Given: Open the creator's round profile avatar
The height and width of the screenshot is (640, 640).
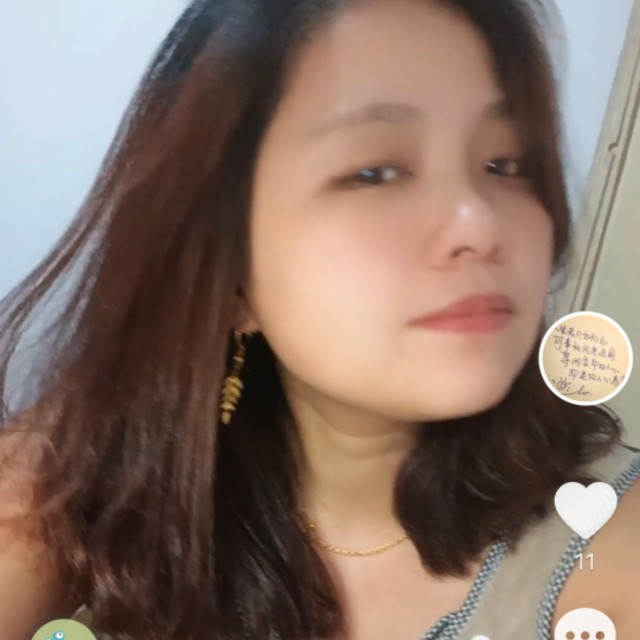Looking at the screenshot, I should (585, 358).
